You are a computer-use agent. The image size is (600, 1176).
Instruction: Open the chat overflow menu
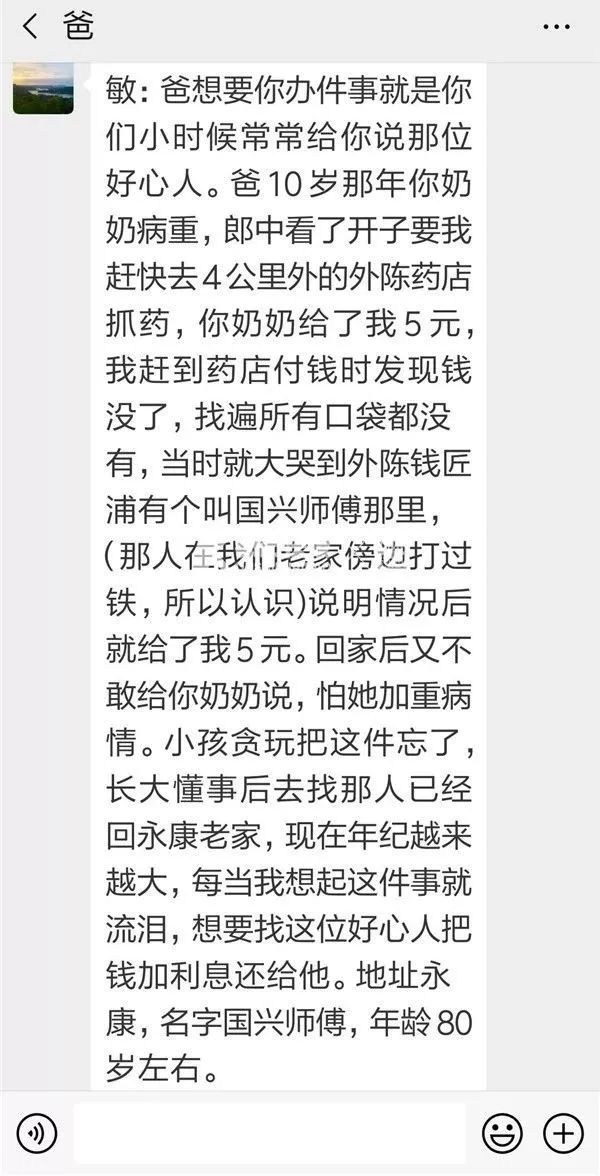pyautogui.click(x=556, y=27)
